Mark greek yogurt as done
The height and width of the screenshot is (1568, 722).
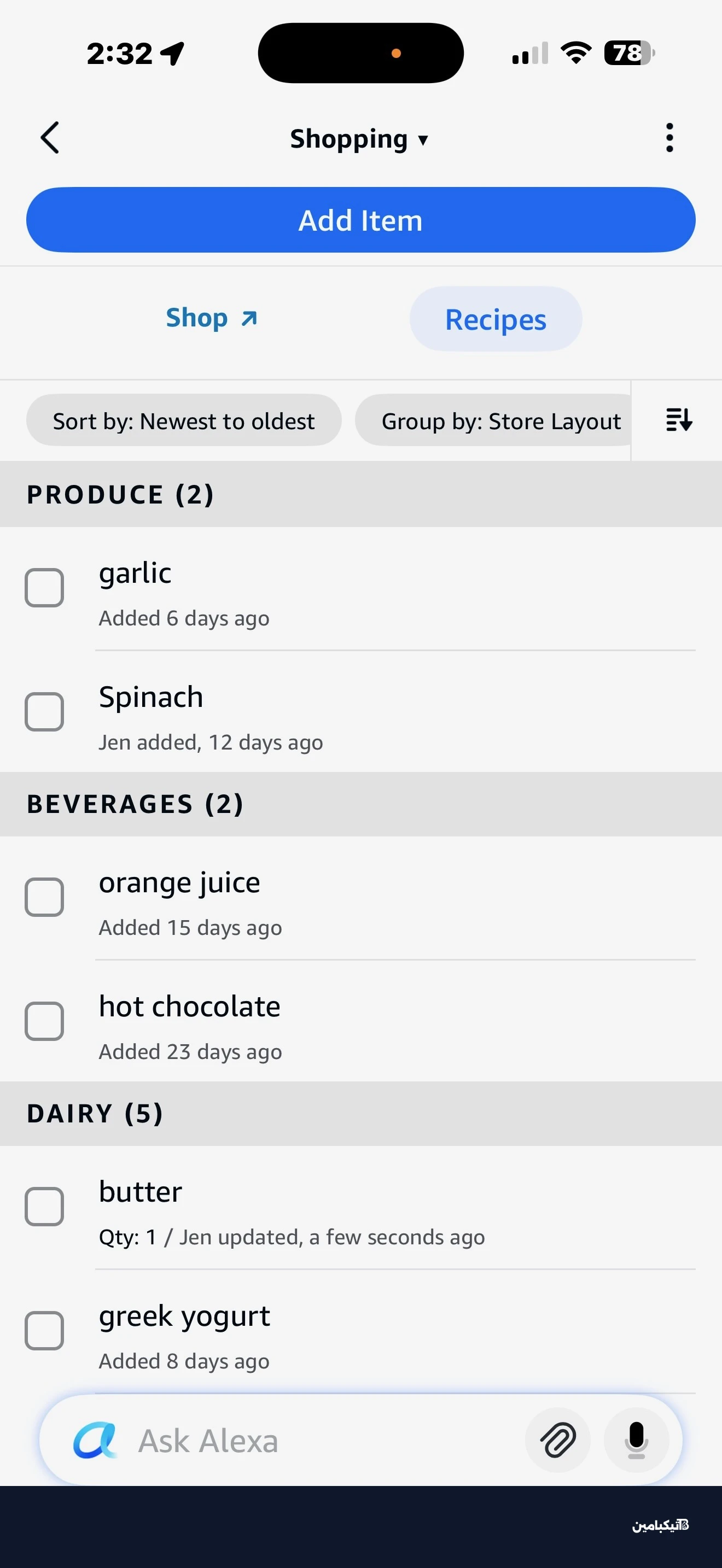tap(44, 1330)
